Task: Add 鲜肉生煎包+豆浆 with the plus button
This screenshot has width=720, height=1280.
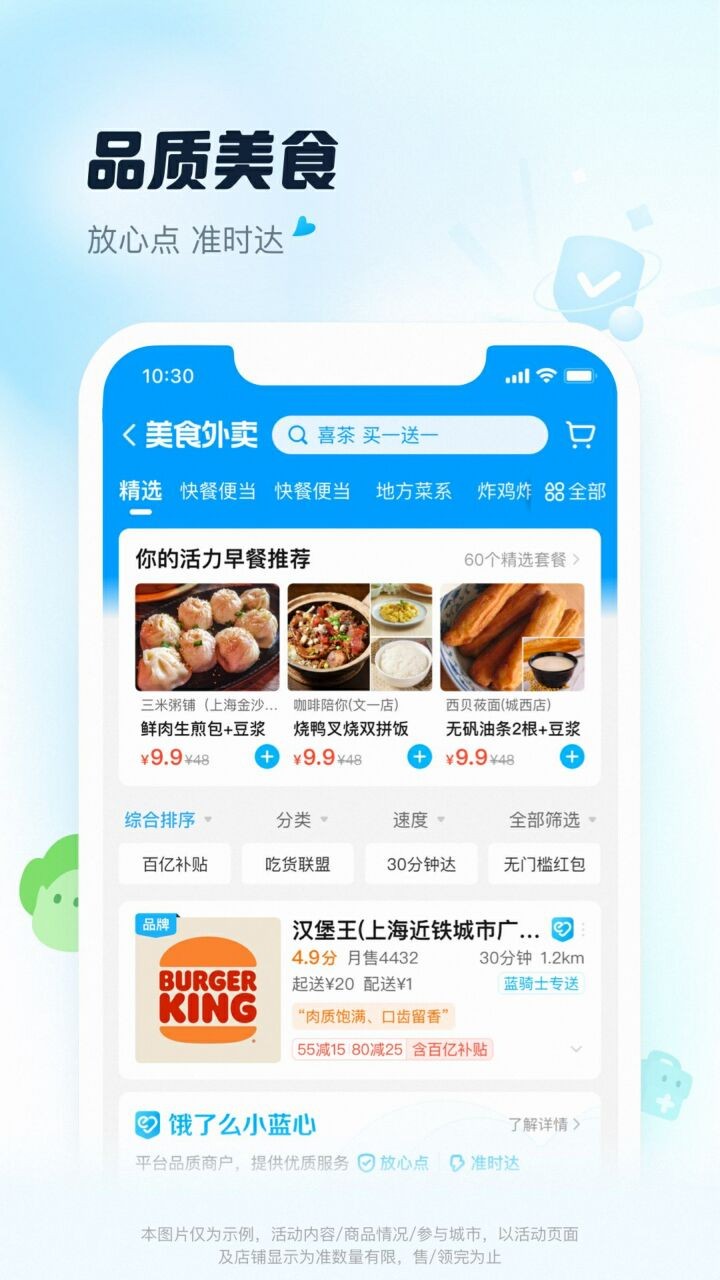Action: click(265, 758)
